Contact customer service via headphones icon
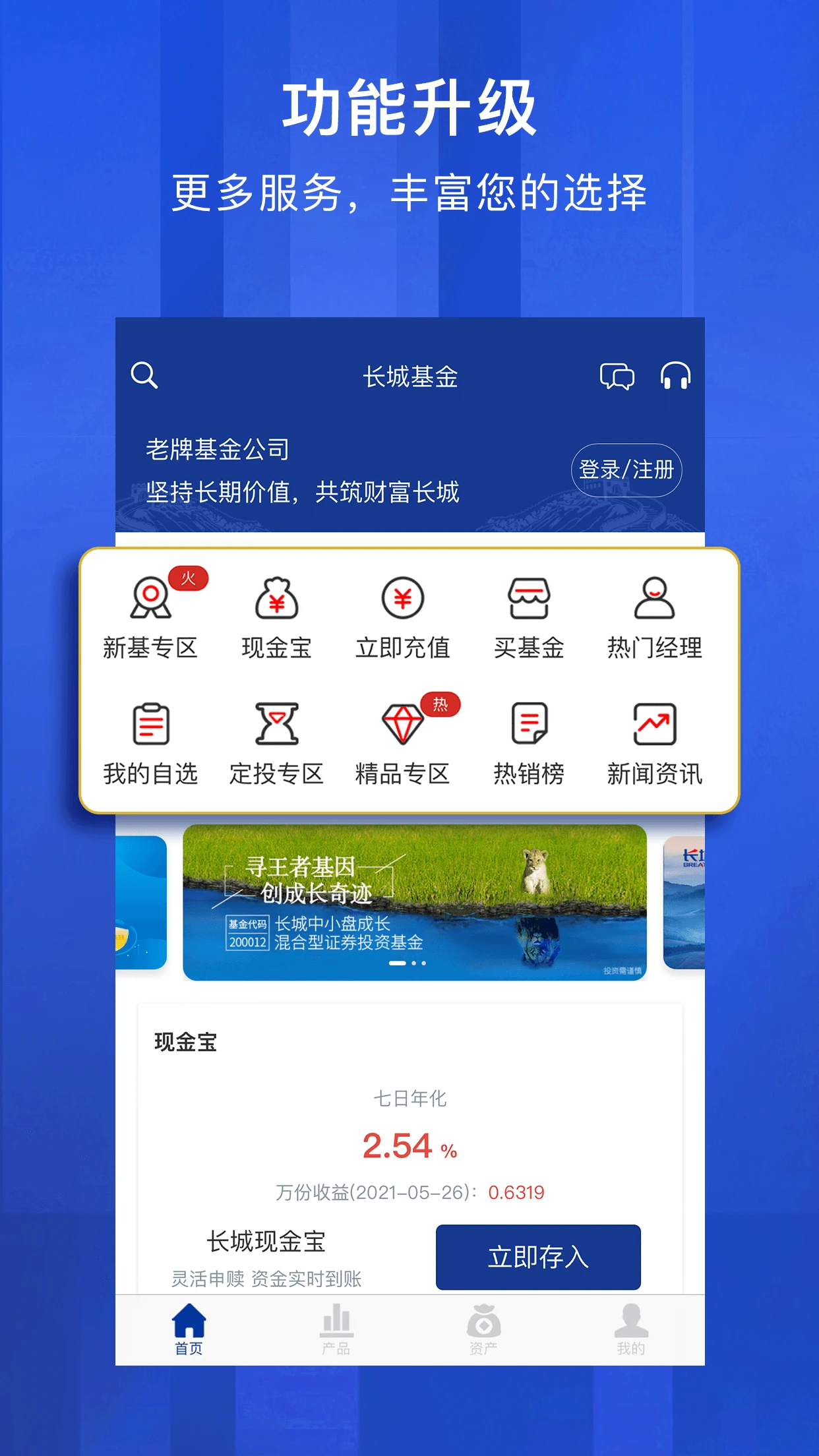Viewport: 819px width, 1456px height. point(676,377)
